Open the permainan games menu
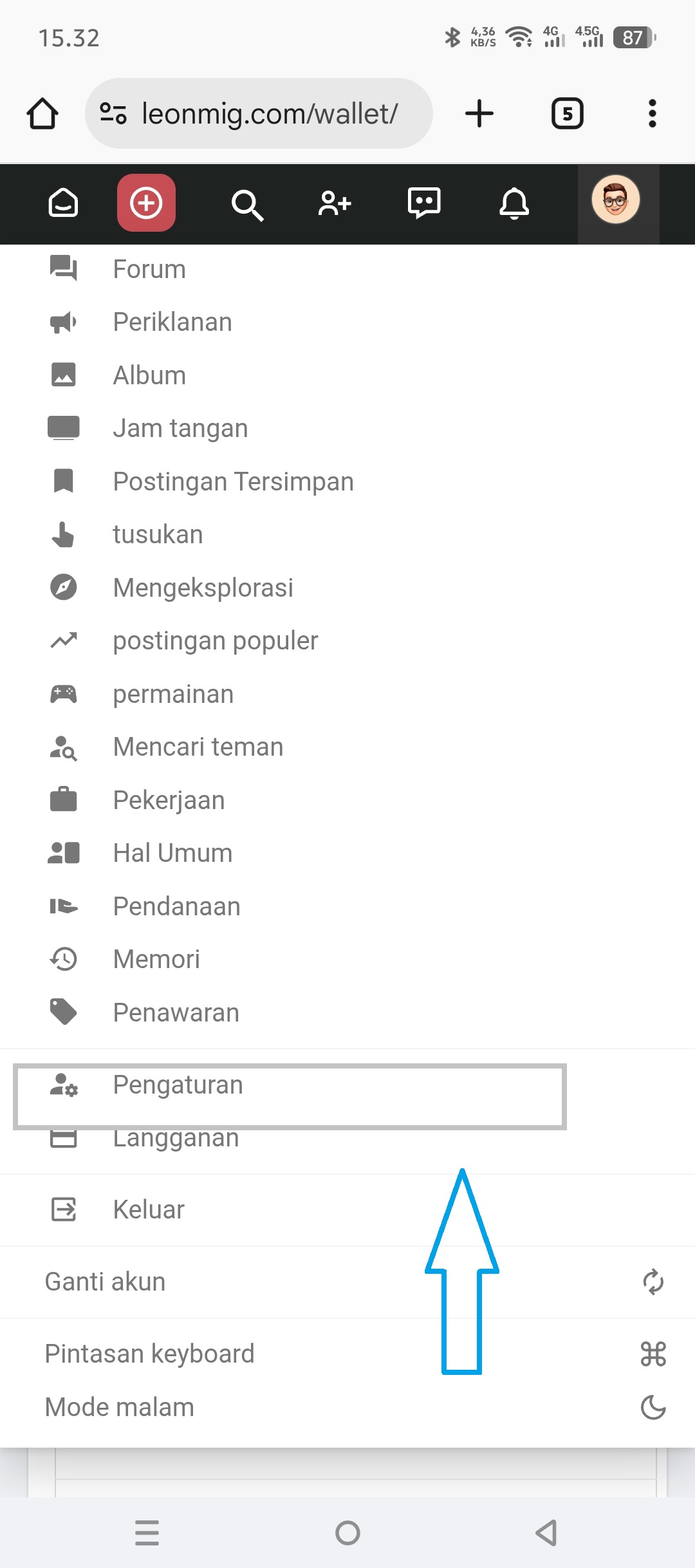 173,694
